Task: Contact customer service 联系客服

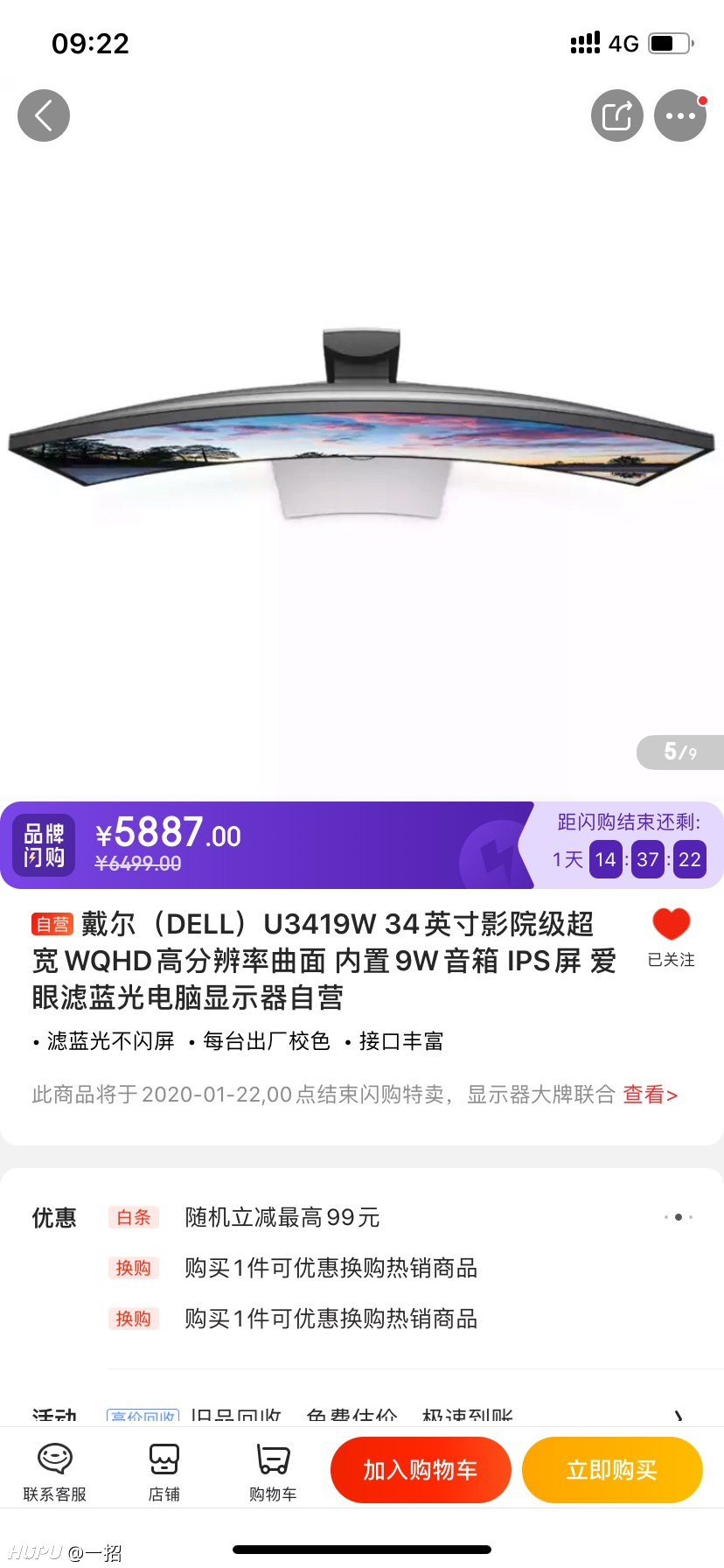Action: point(55,1472)
